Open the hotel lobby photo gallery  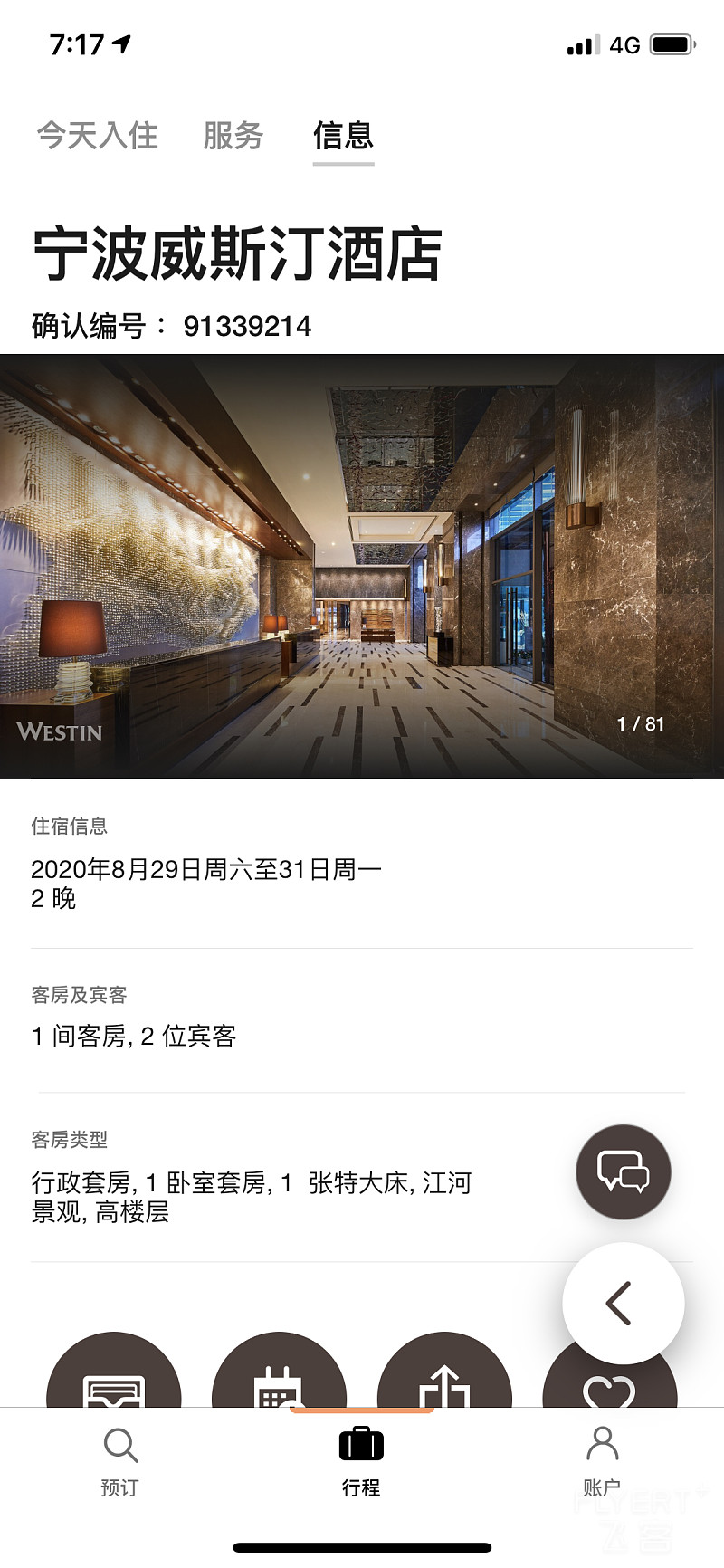[x=362, y=566]
